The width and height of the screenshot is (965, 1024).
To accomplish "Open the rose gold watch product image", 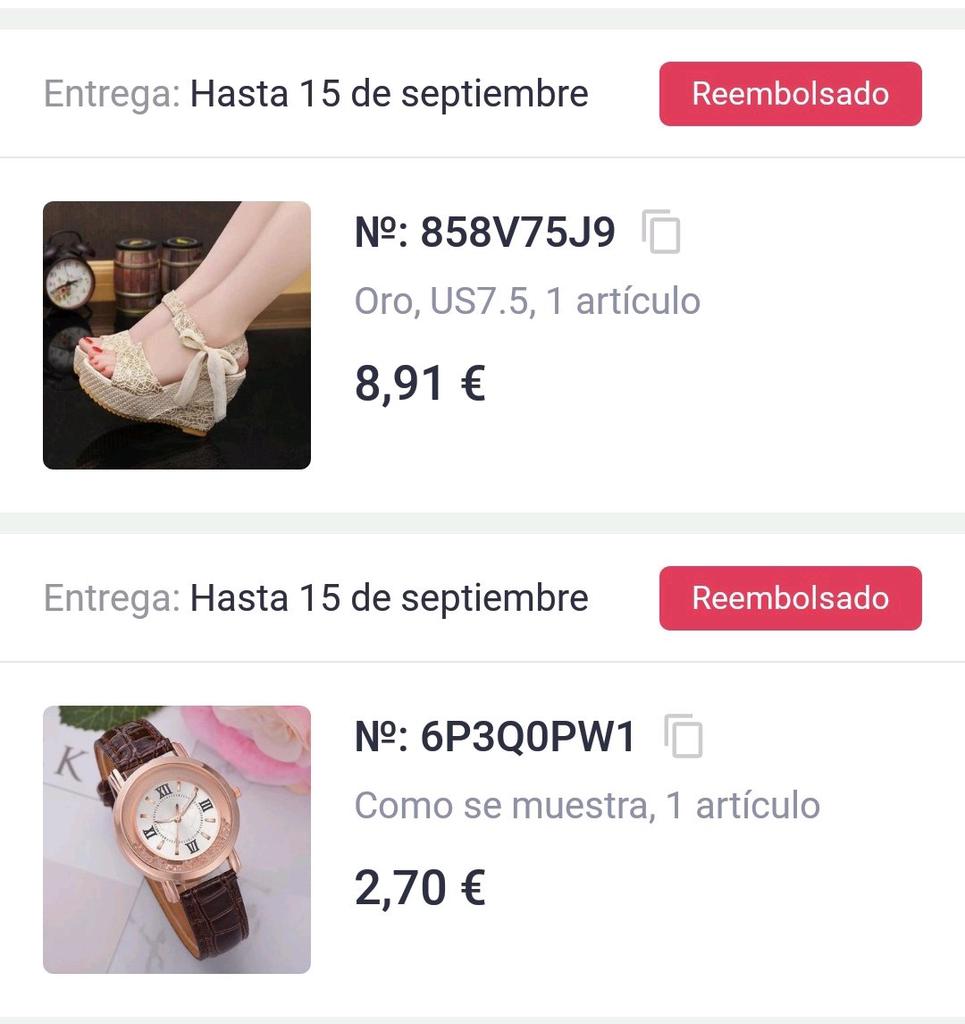I will 177,839.
